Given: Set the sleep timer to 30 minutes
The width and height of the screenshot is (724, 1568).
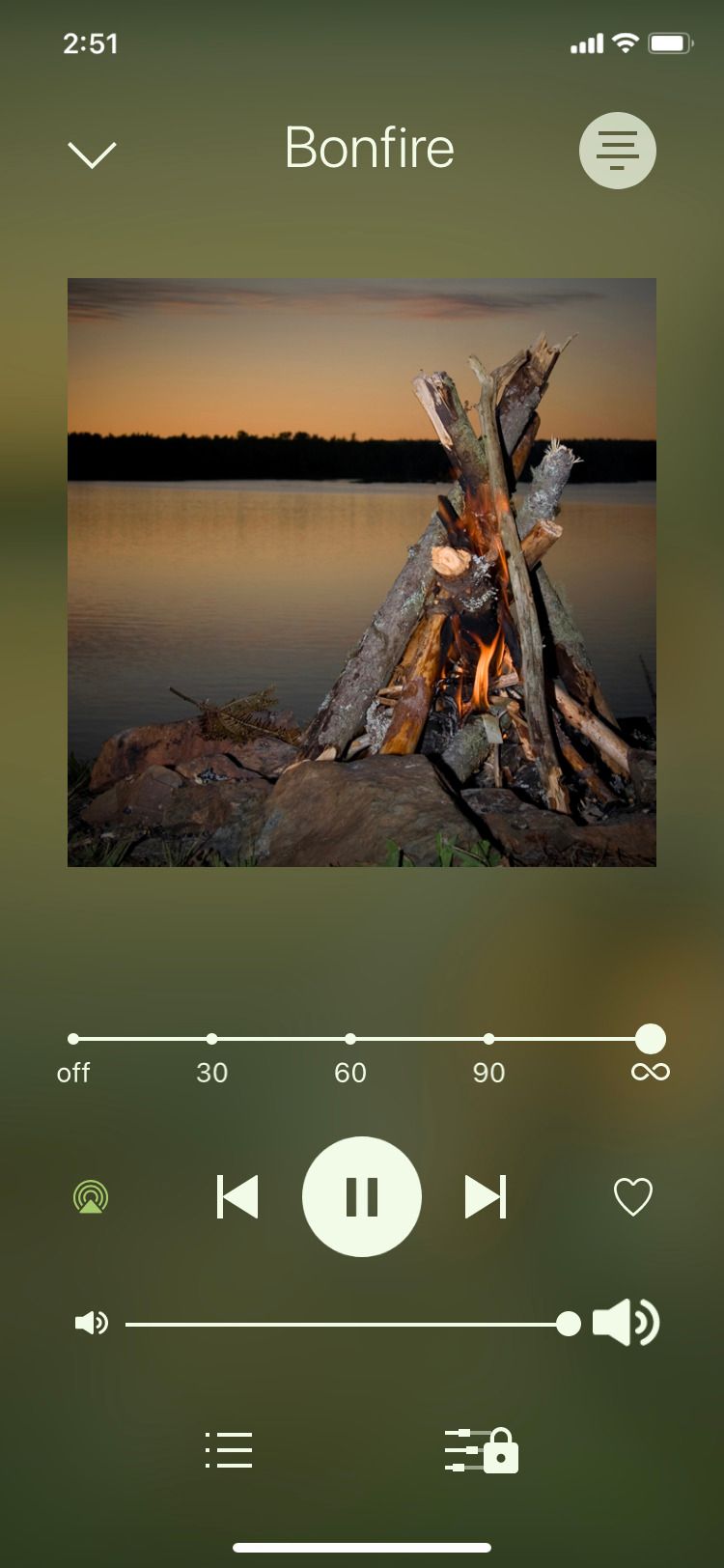Looking at the screenshot, I should pyautogui.click(x=211, y=1039).
